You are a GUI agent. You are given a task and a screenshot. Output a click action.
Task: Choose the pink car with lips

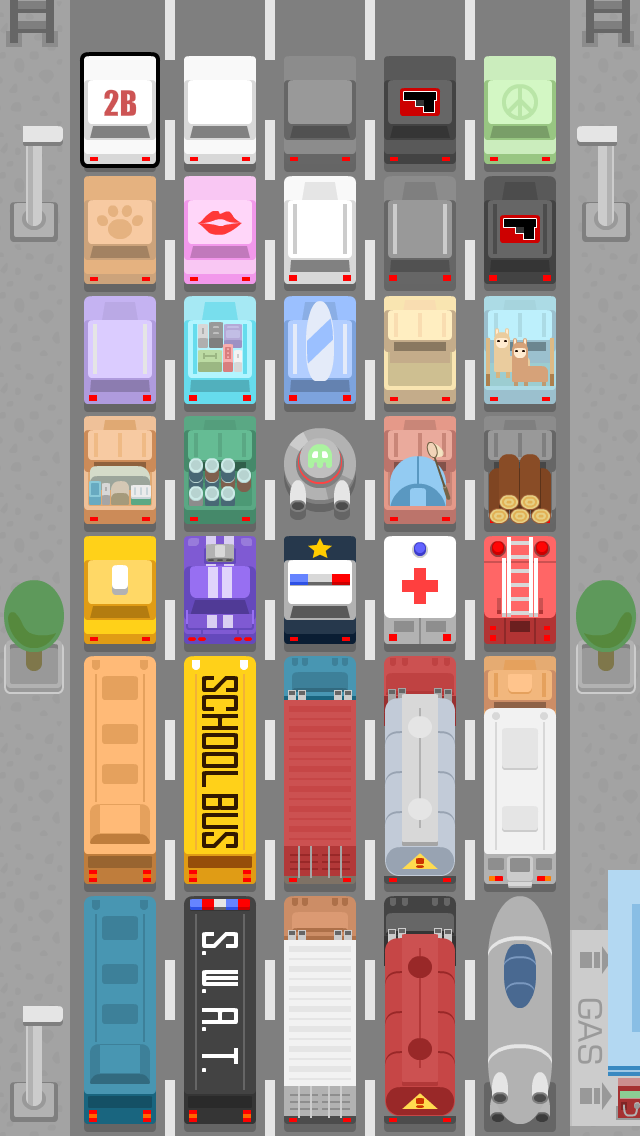tap(220, 230)
